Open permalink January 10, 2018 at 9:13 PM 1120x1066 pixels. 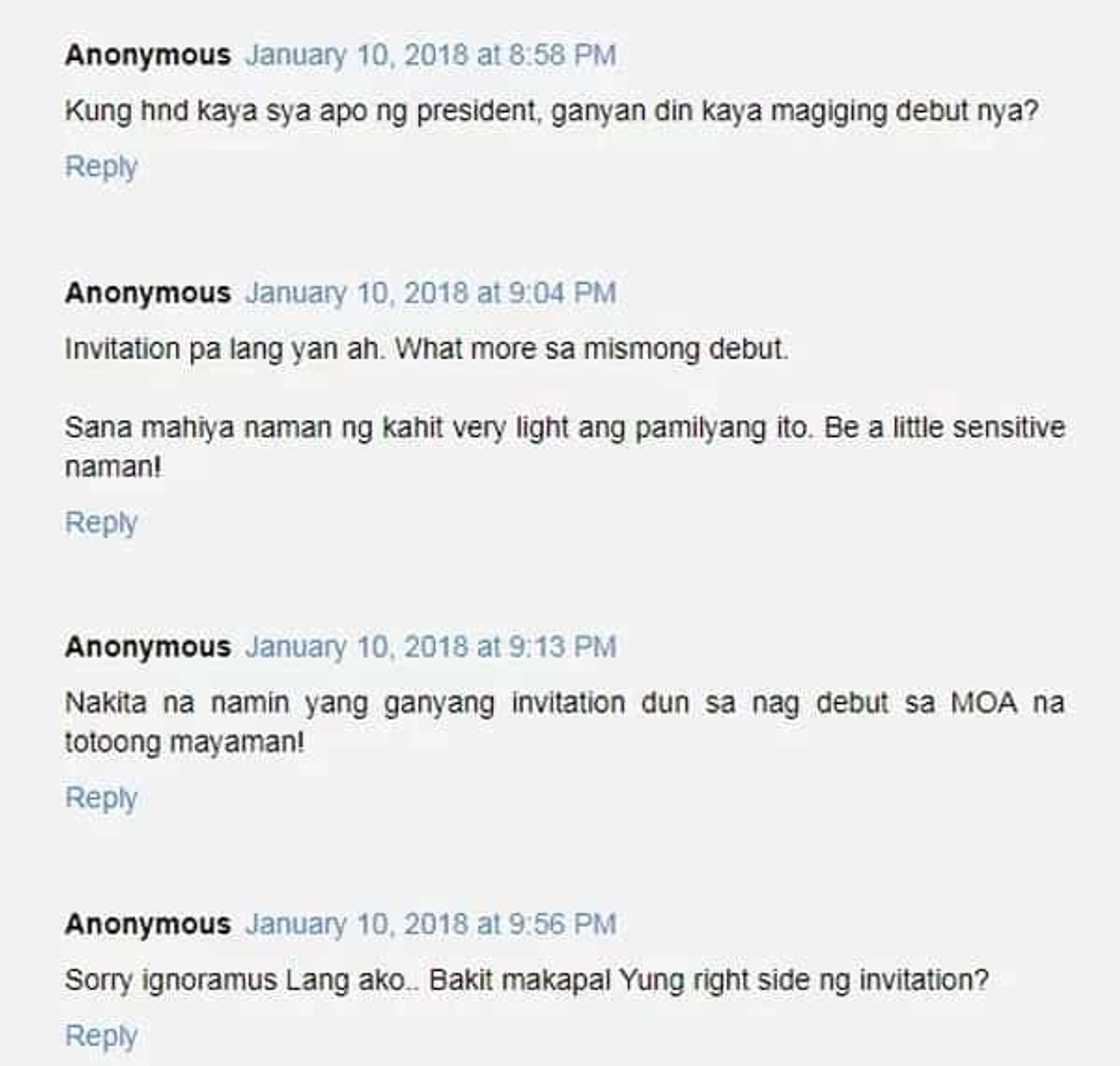point(430,647)
